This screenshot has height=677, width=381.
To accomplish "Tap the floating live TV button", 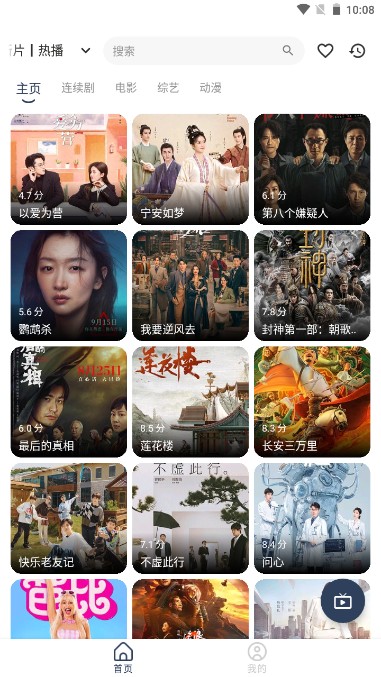I will [343, 601].
